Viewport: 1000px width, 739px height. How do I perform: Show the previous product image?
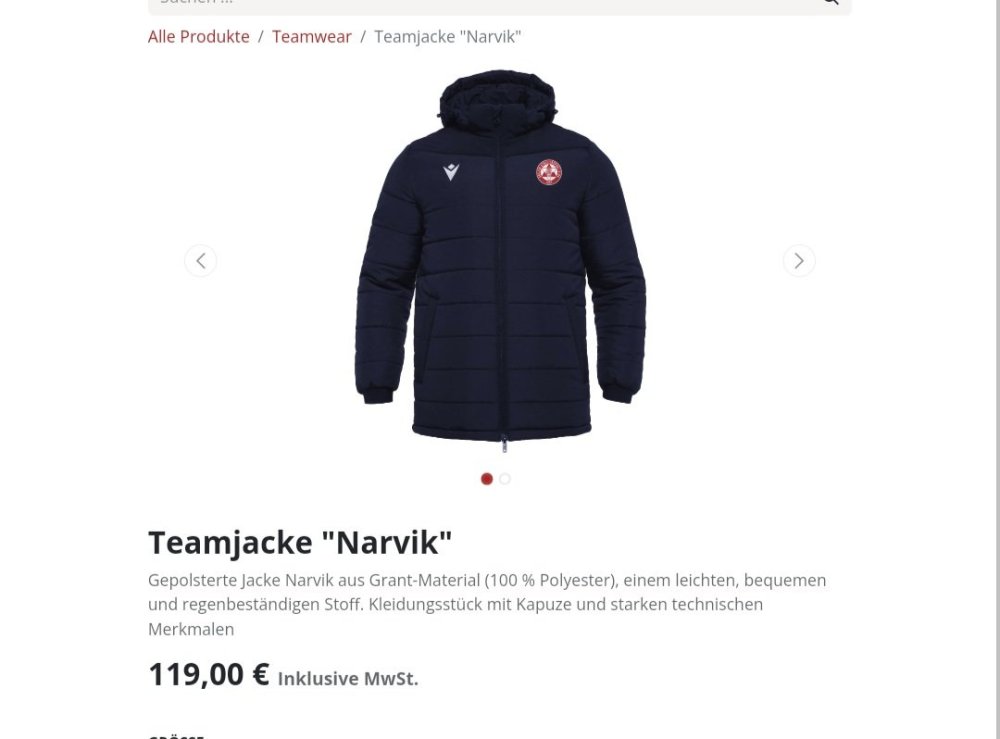tap(200, 261)
